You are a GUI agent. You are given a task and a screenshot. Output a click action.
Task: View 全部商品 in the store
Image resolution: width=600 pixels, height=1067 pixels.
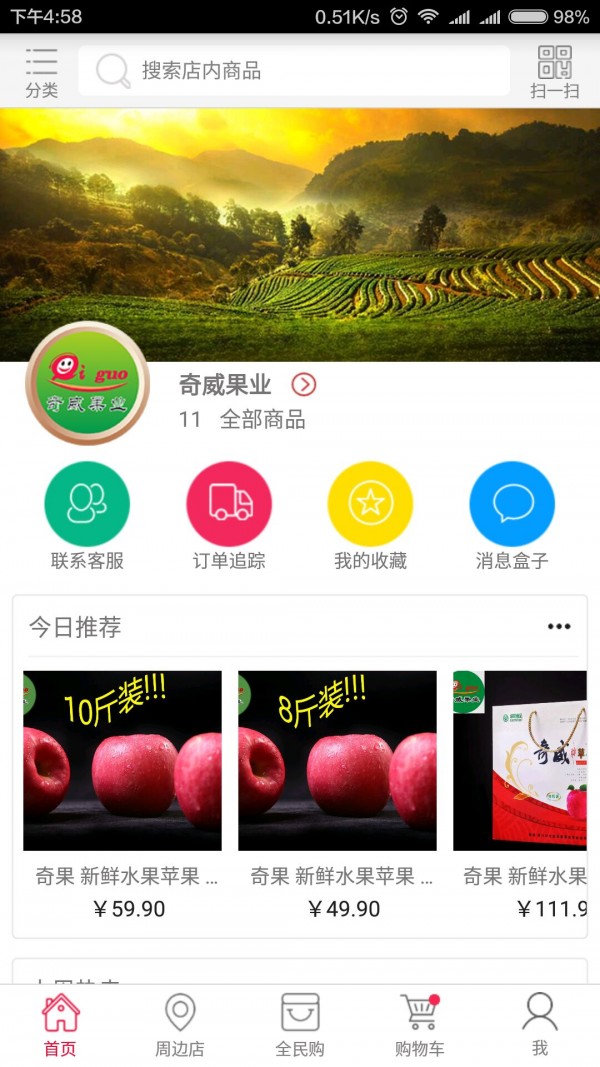coord(262,419)
